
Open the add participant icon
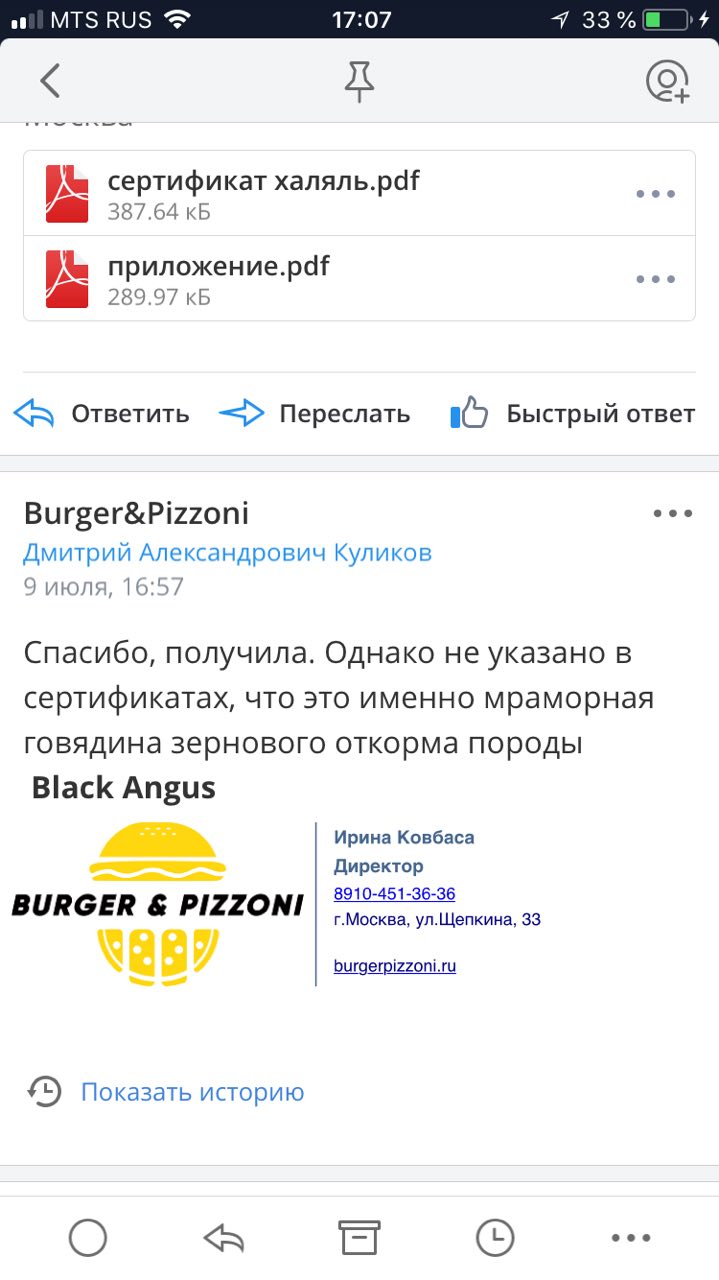tap(667, 81)
